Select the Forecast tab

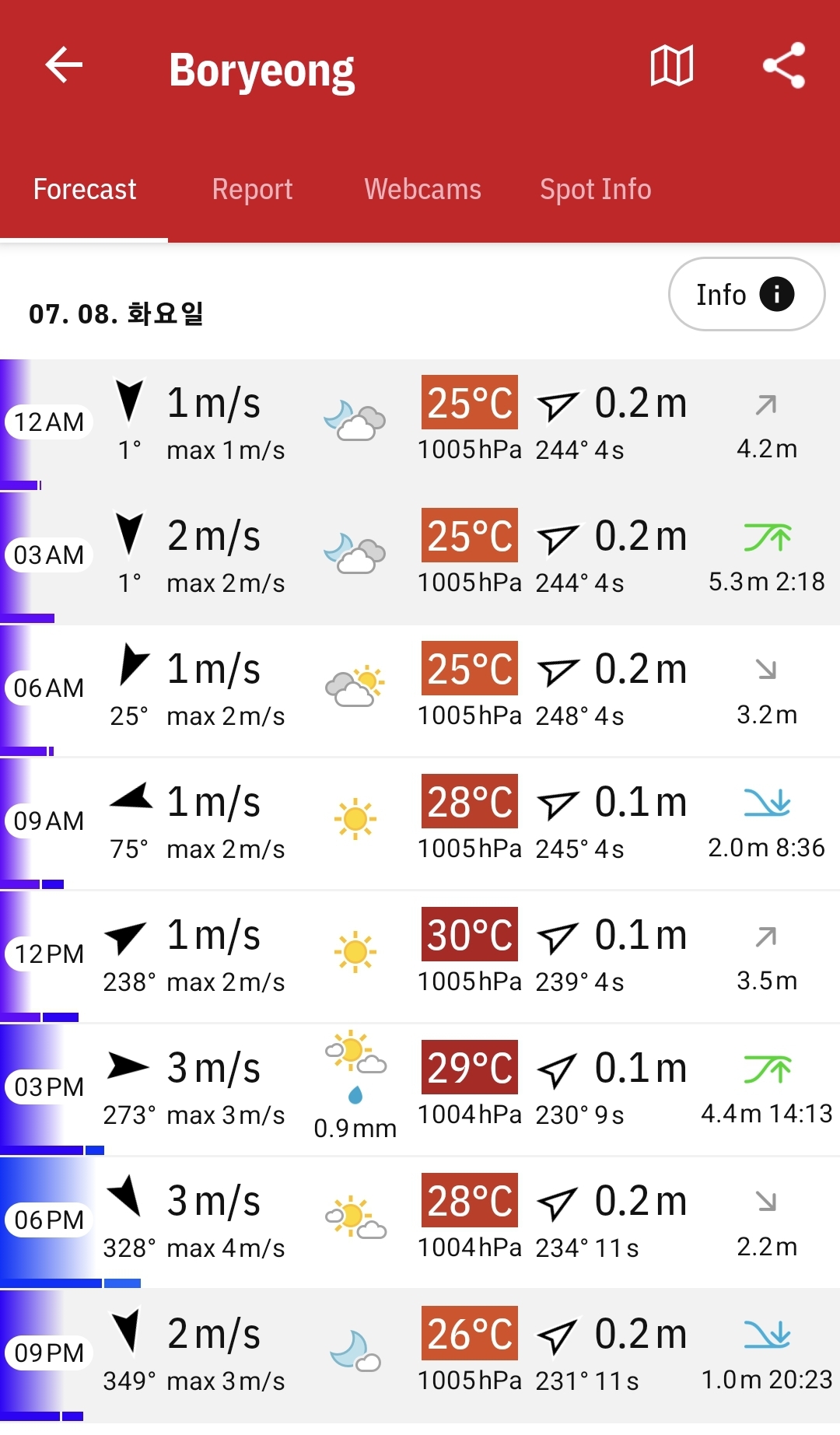85,190
